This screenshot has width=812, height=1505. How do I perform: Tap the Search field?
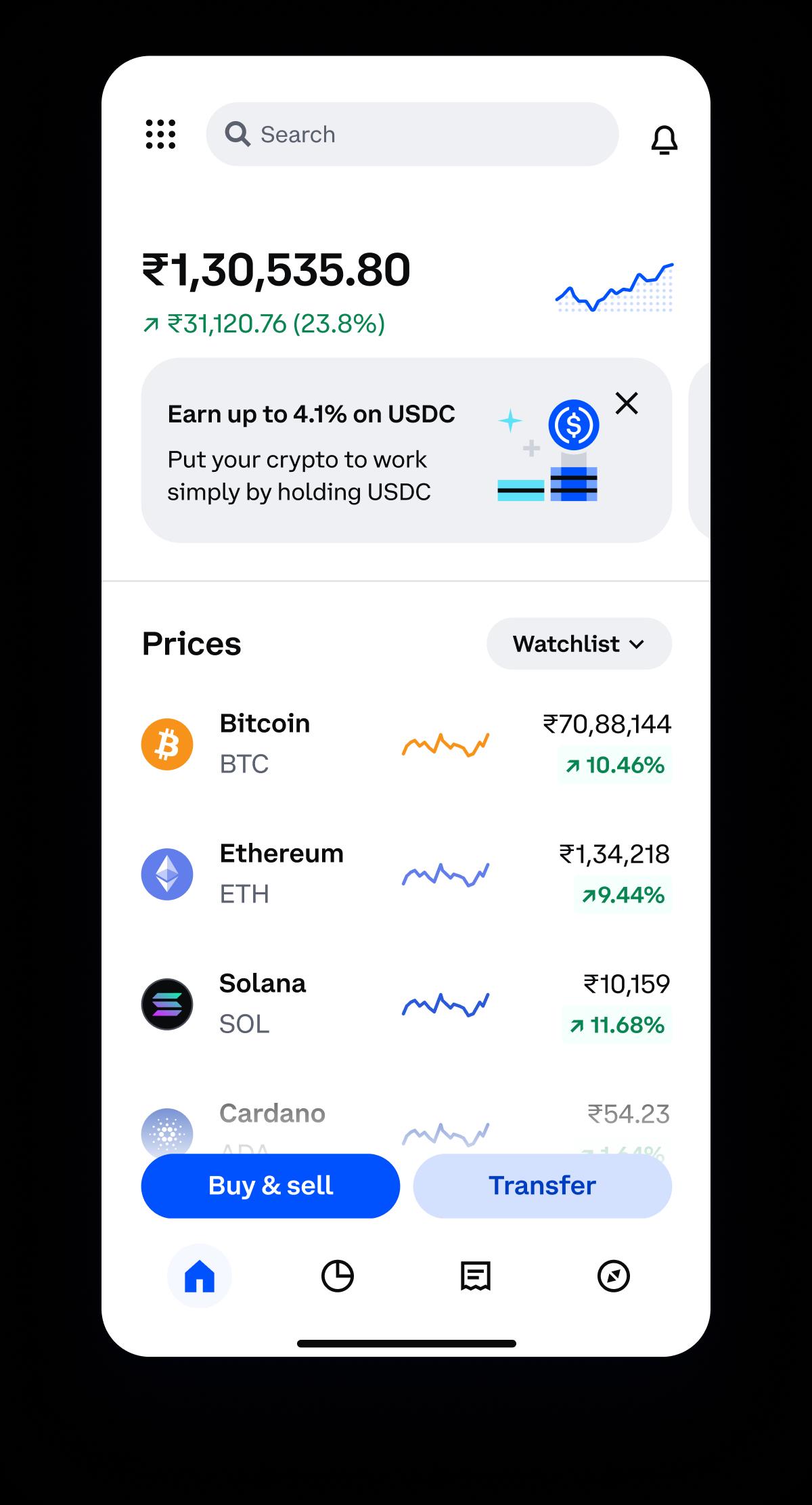click(x=412, y=134)
